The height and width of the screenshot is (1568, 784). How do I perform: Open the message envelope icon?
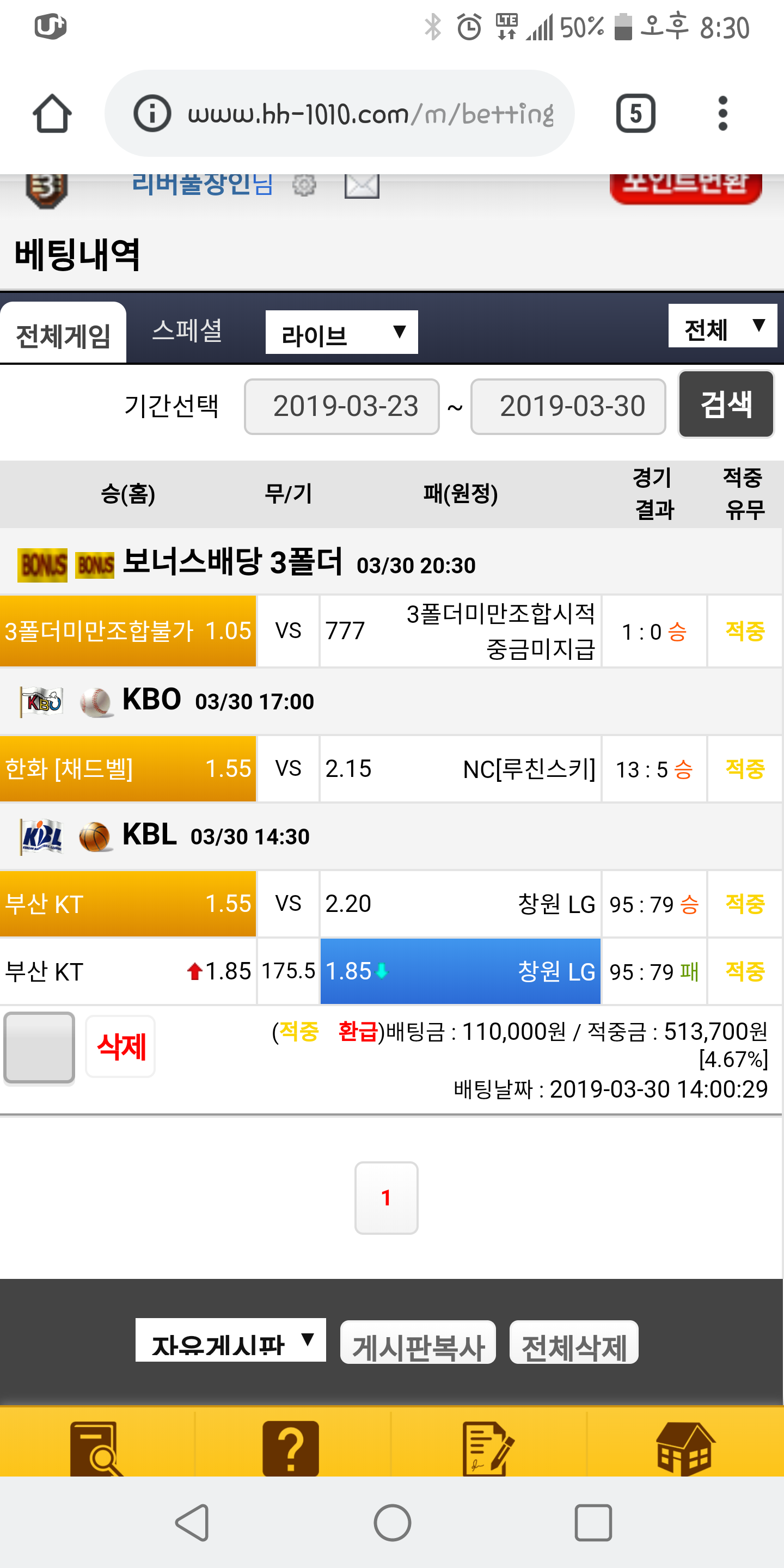[x=362, y=186]
